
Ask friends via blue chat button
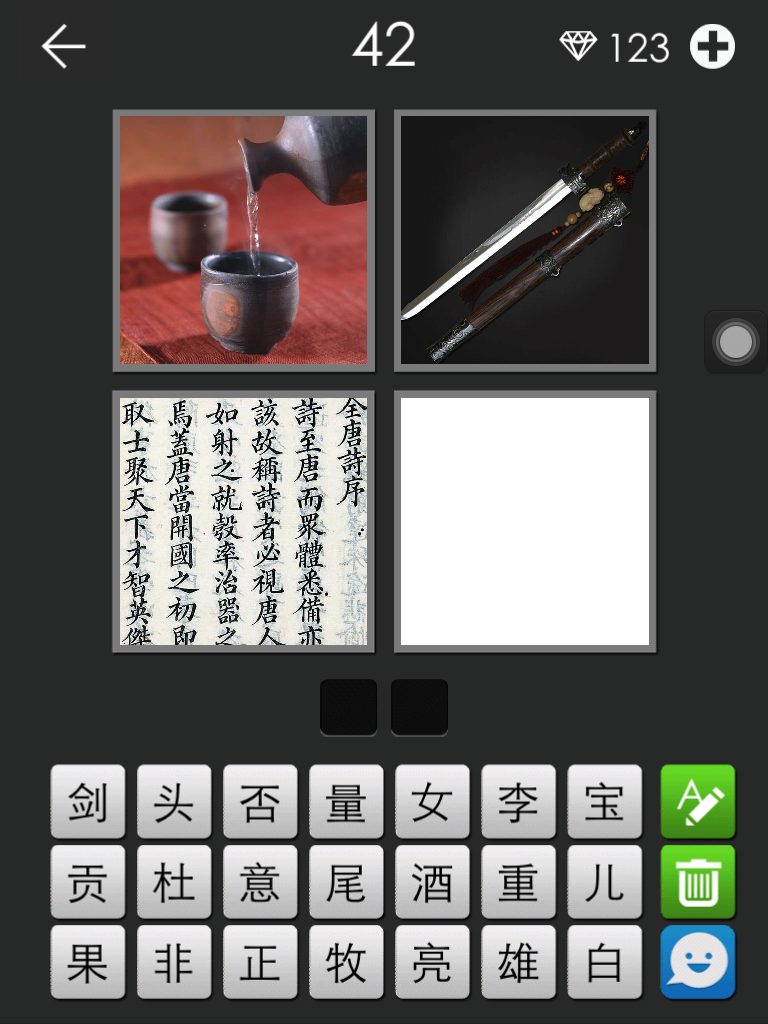coord(698,962)
